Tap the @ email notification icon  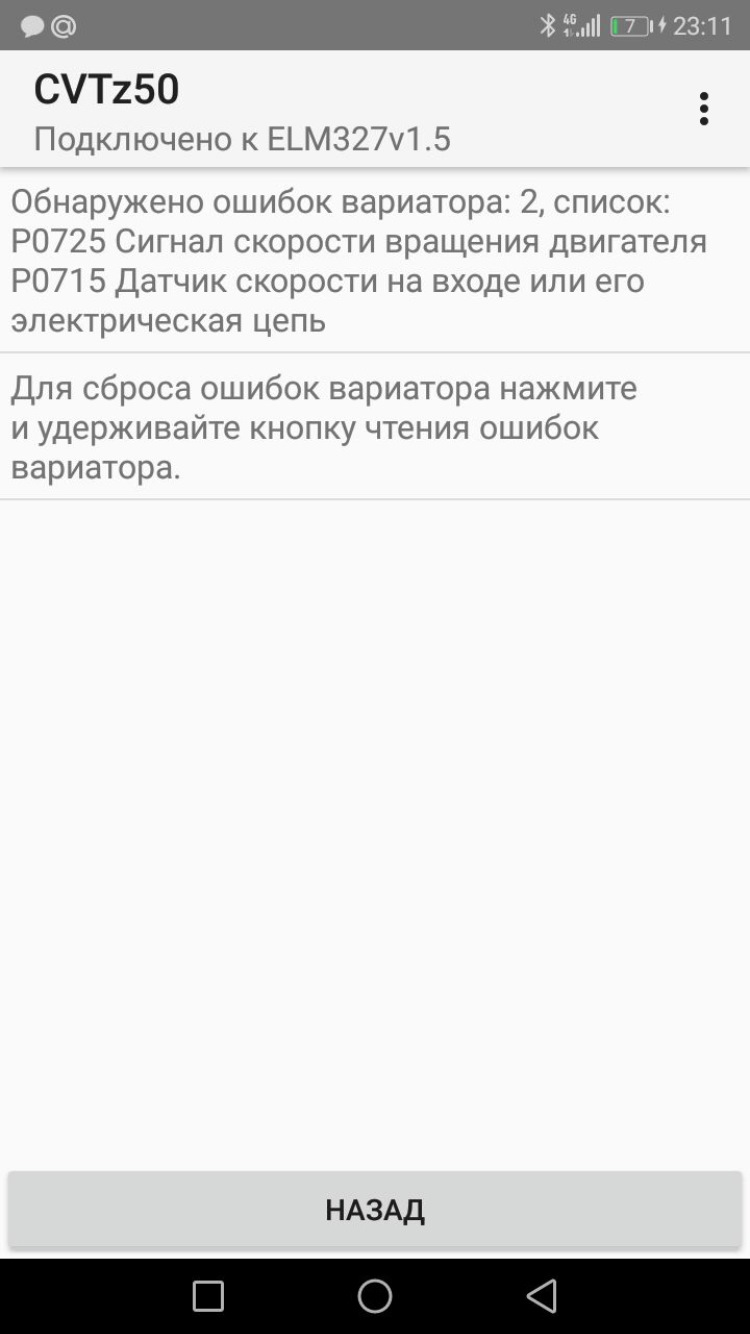point(63,25)
